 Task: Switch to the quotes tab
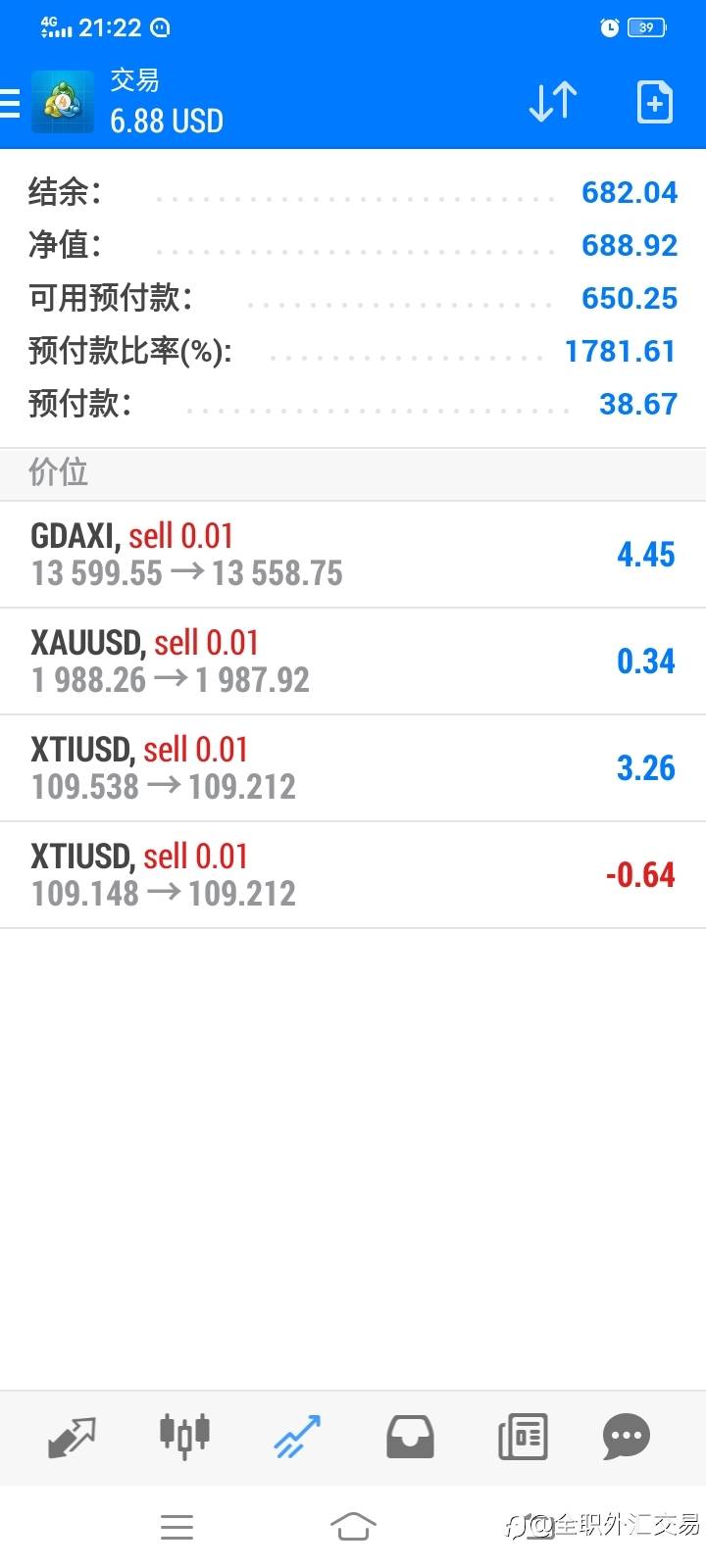(x=72, y=1437)
